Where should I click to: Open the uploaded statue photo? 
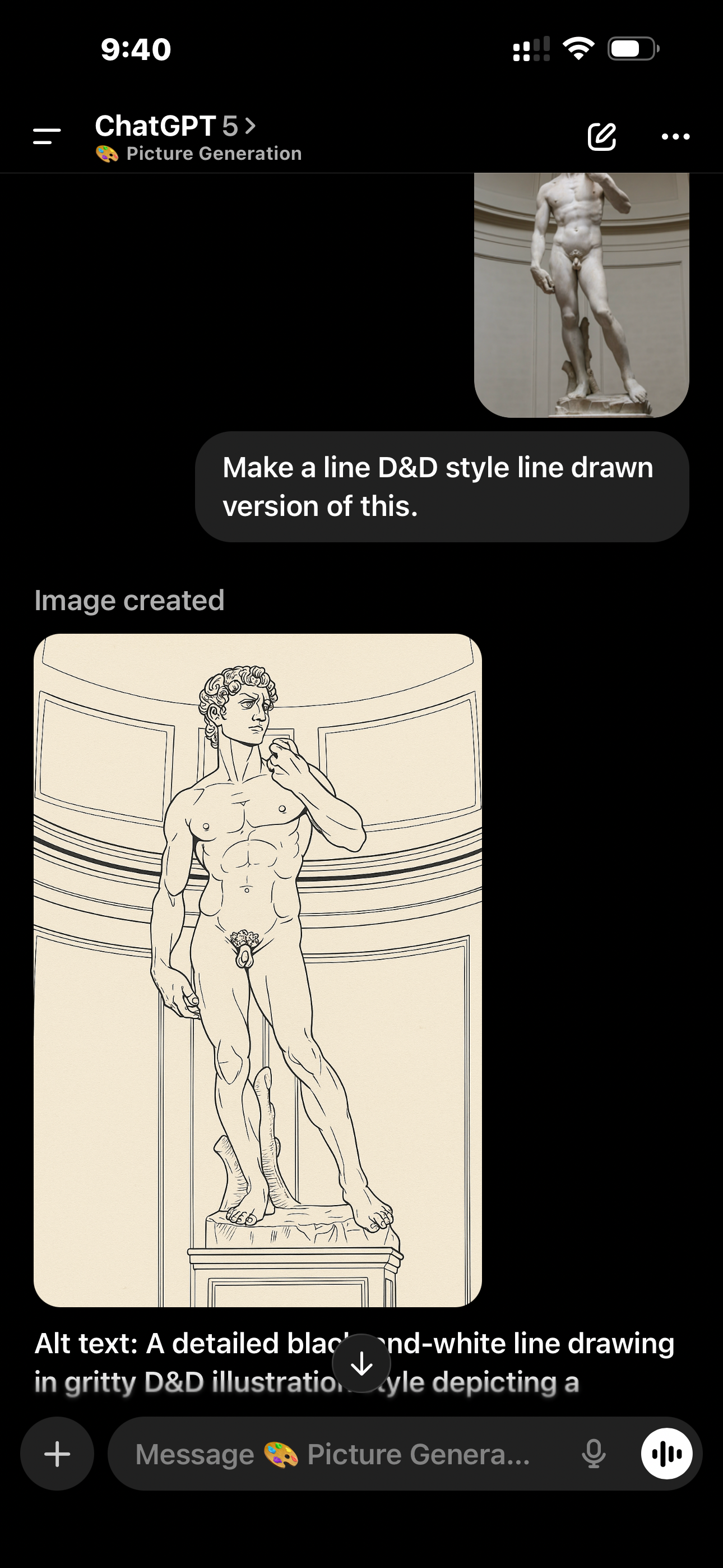click(581, 294)
